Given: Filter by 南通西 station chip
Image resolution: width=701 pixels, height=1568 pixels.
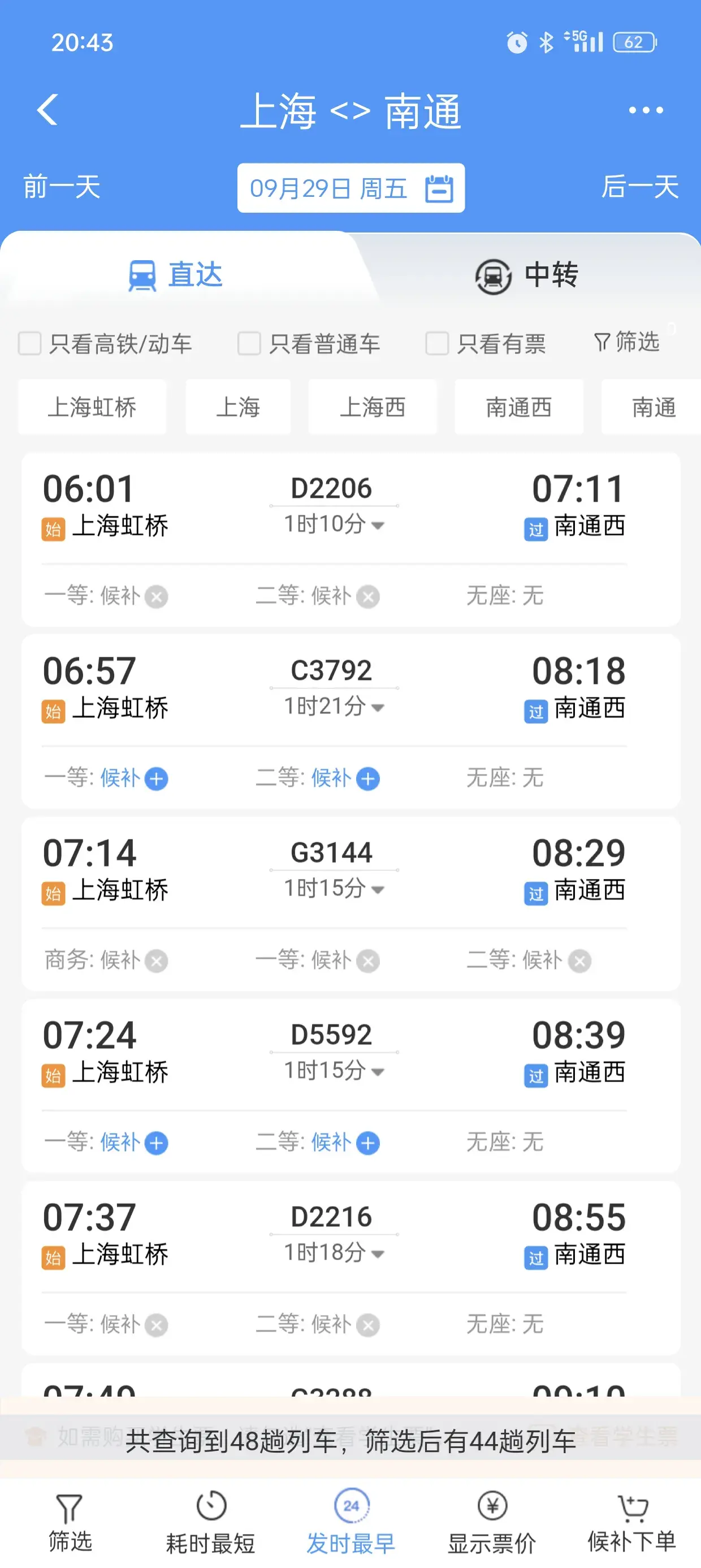Looking at the screenshot, I should [x=518, y=407].
